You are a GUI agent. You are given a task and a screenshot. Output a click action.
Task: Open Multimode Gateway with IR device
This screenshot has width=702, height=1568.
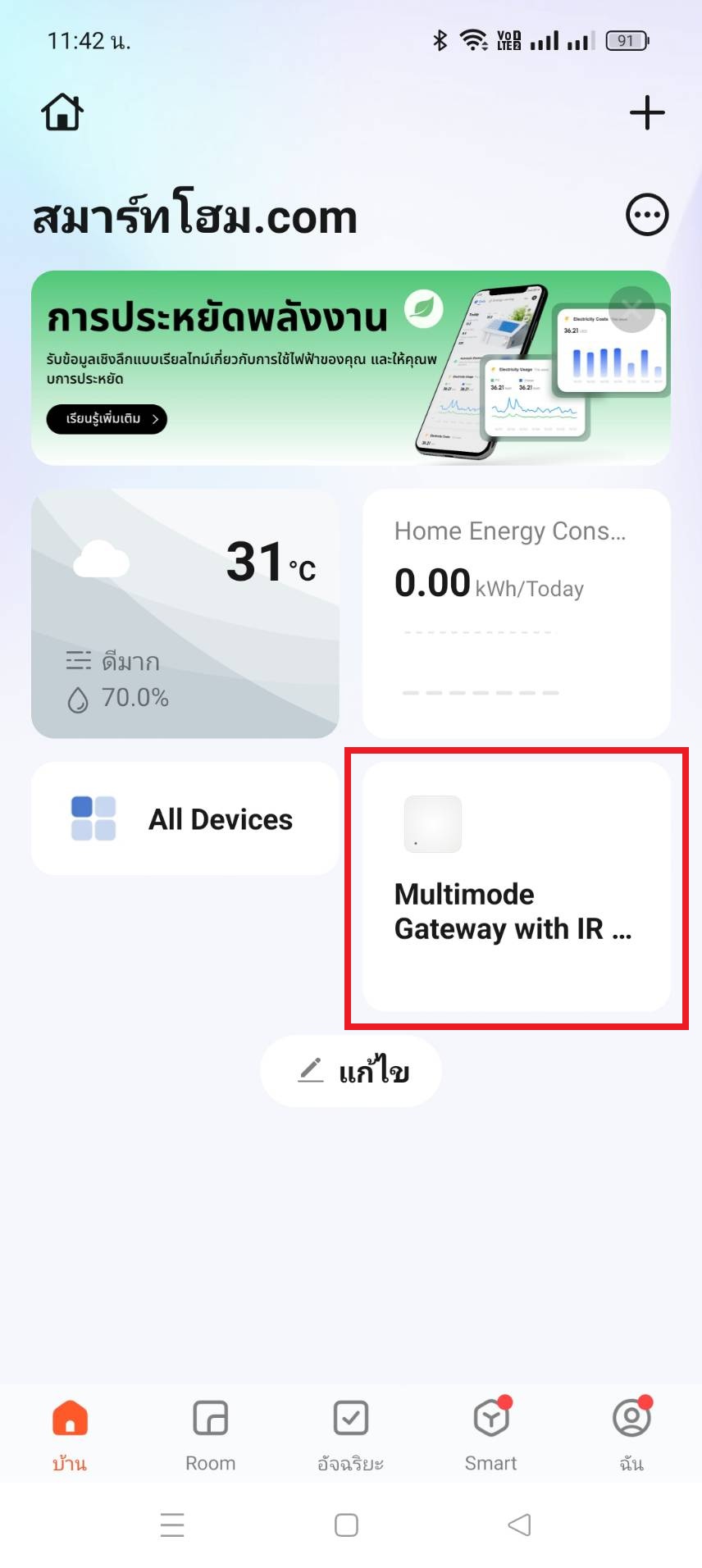(x=517, y=887)
